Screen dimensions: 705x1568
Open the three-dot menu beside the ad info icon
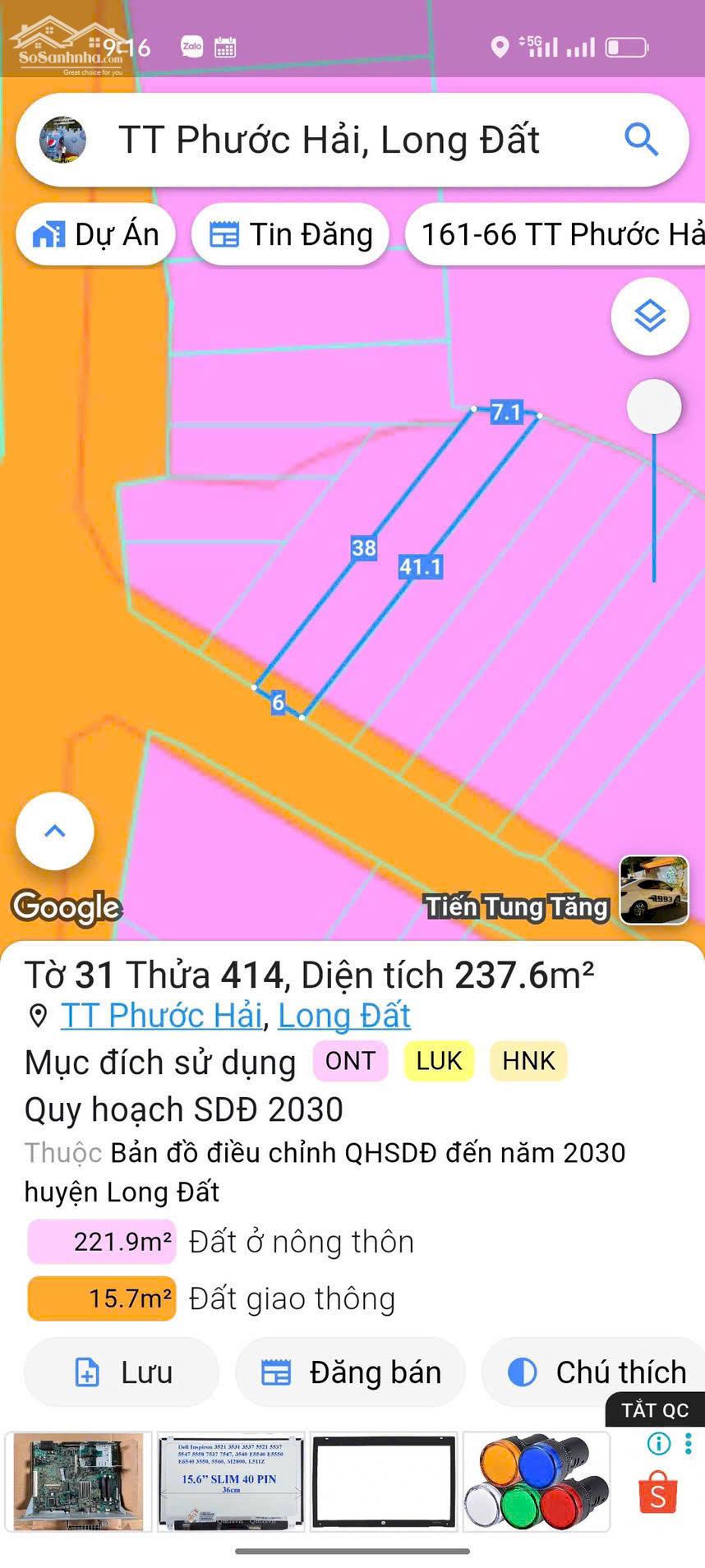(x=689, y=1443)
